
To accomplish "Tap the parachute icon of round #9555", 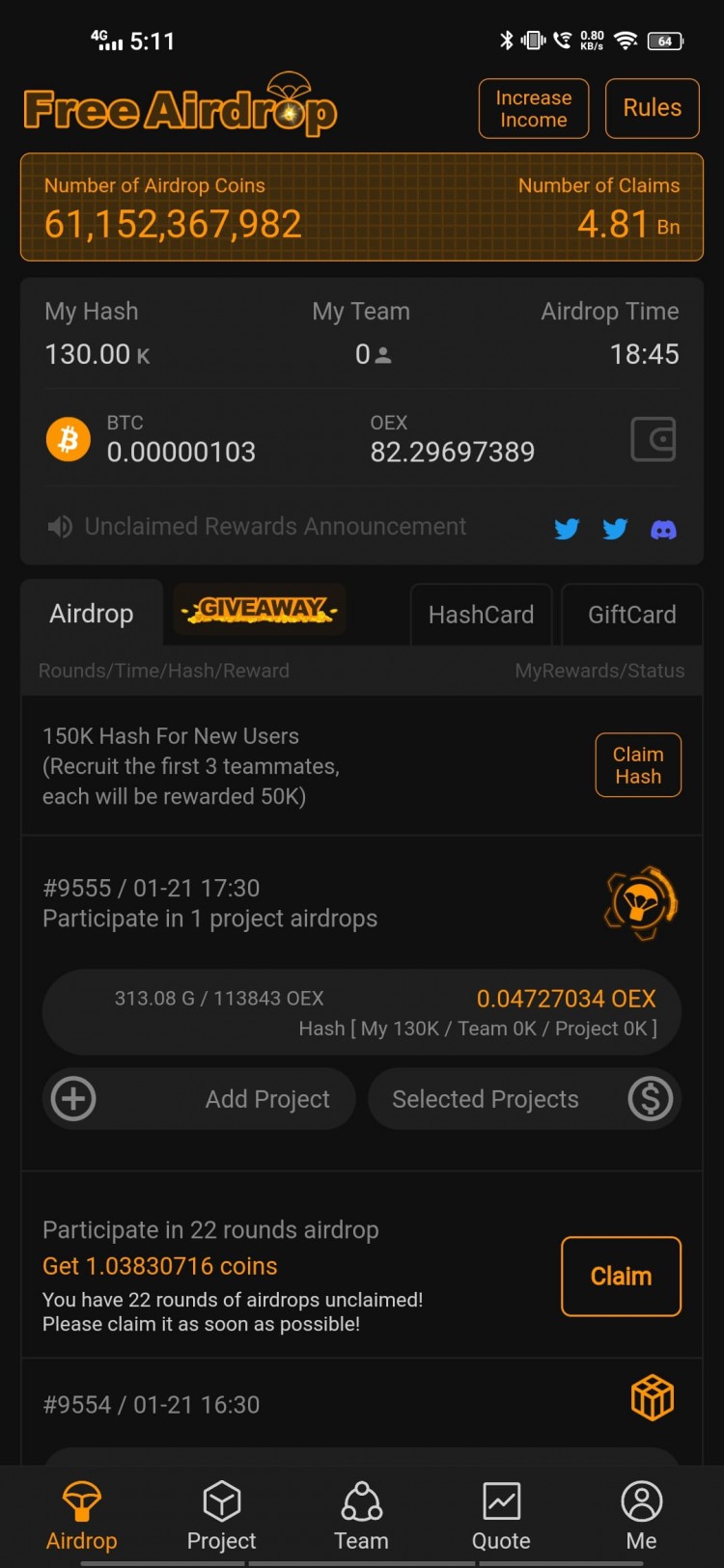I will pyautogui.click(x=640, y=904).
